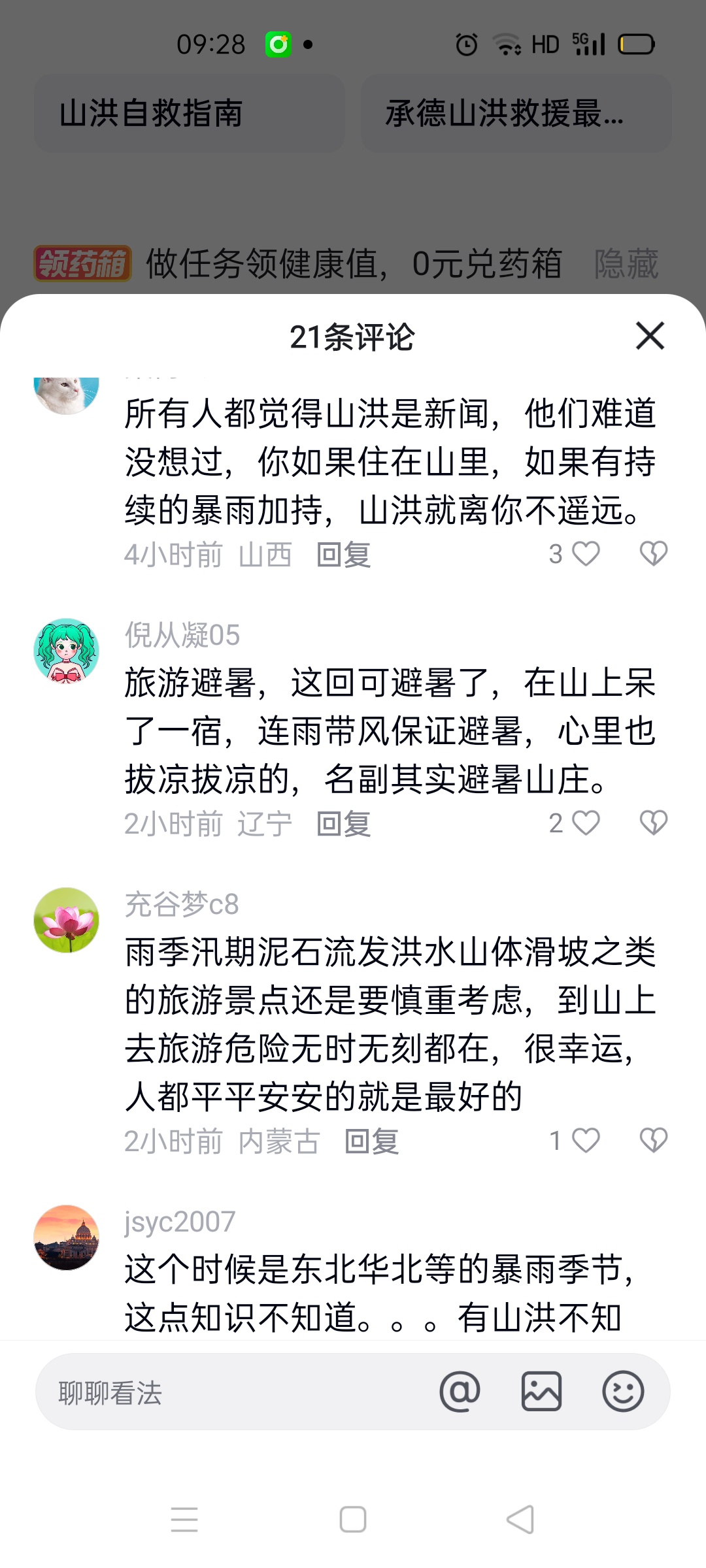This screenshot has width=706, height=1568.
Task: Dislike the comment from 山西
Action: [x=653, y=554]
